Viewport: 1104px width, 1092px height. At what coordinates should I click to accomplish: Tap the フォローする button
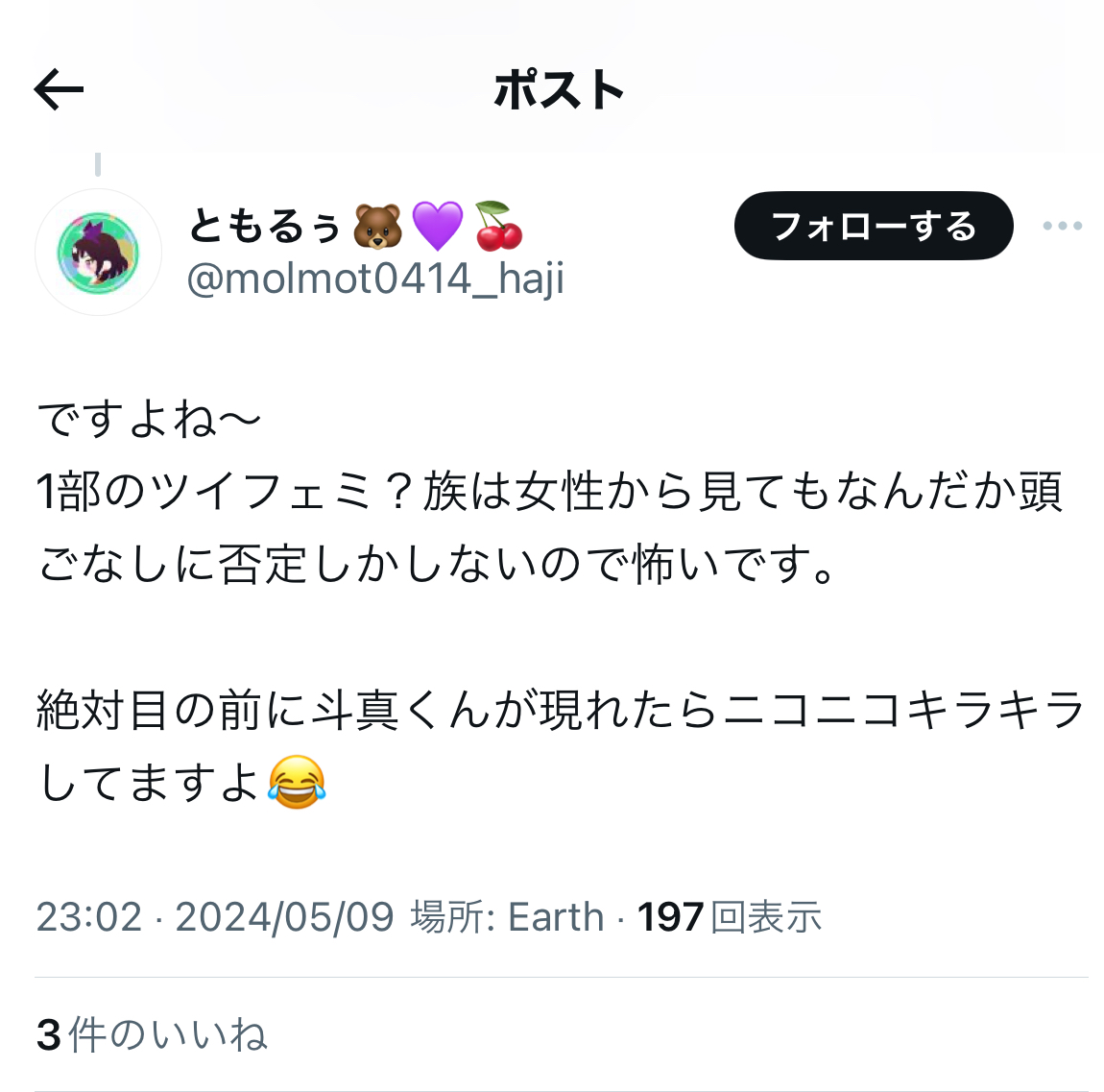pos(873,227)
